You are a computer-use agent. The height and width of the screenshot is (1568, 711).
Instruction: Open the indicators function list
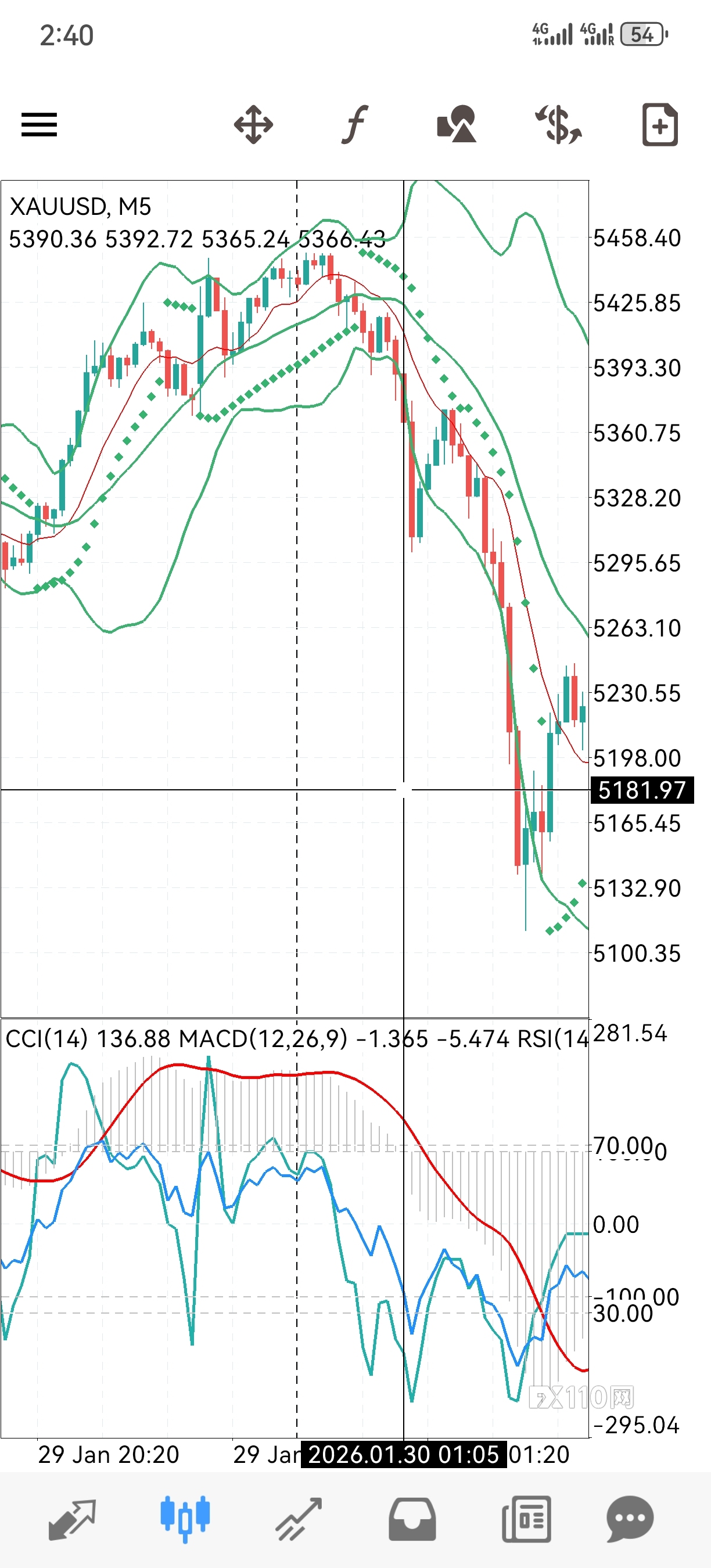coord(355,125)
